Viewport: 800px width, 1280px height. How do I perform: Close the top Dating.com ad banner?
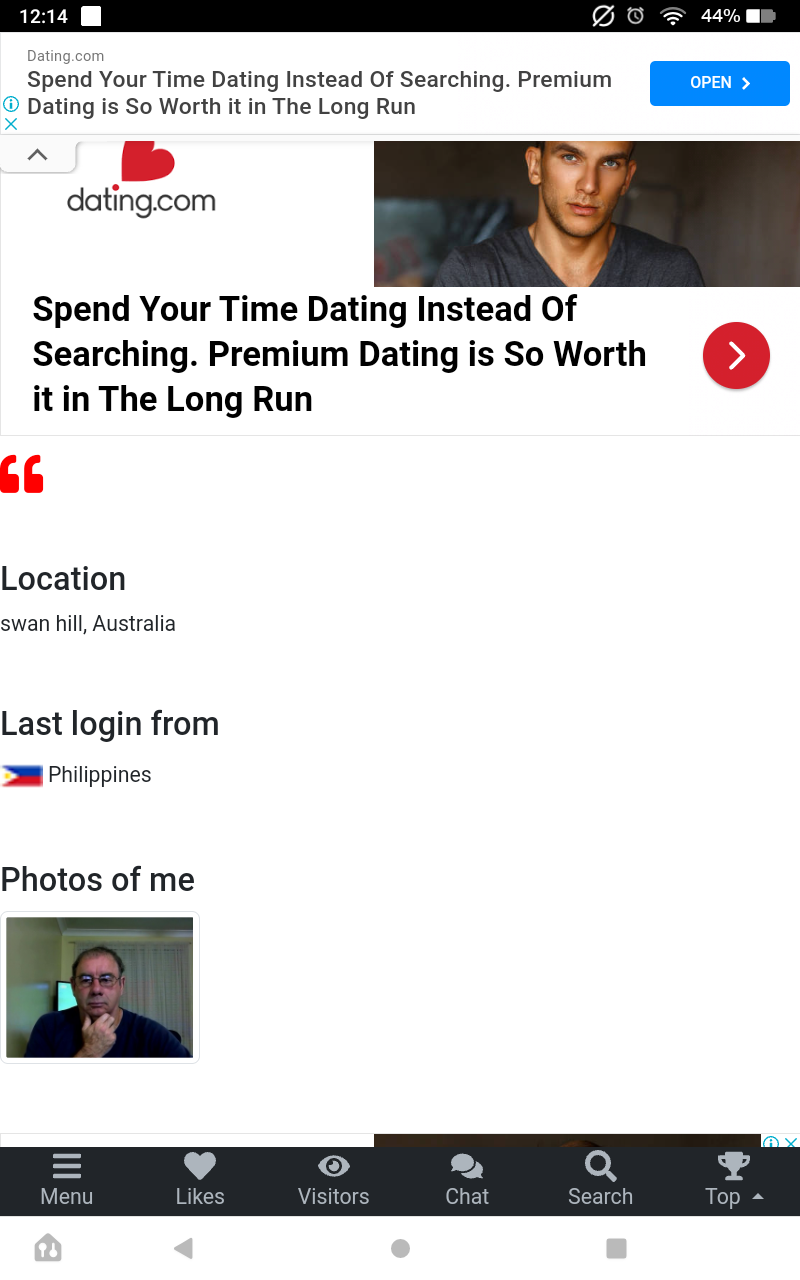click(x=11, y=124)
